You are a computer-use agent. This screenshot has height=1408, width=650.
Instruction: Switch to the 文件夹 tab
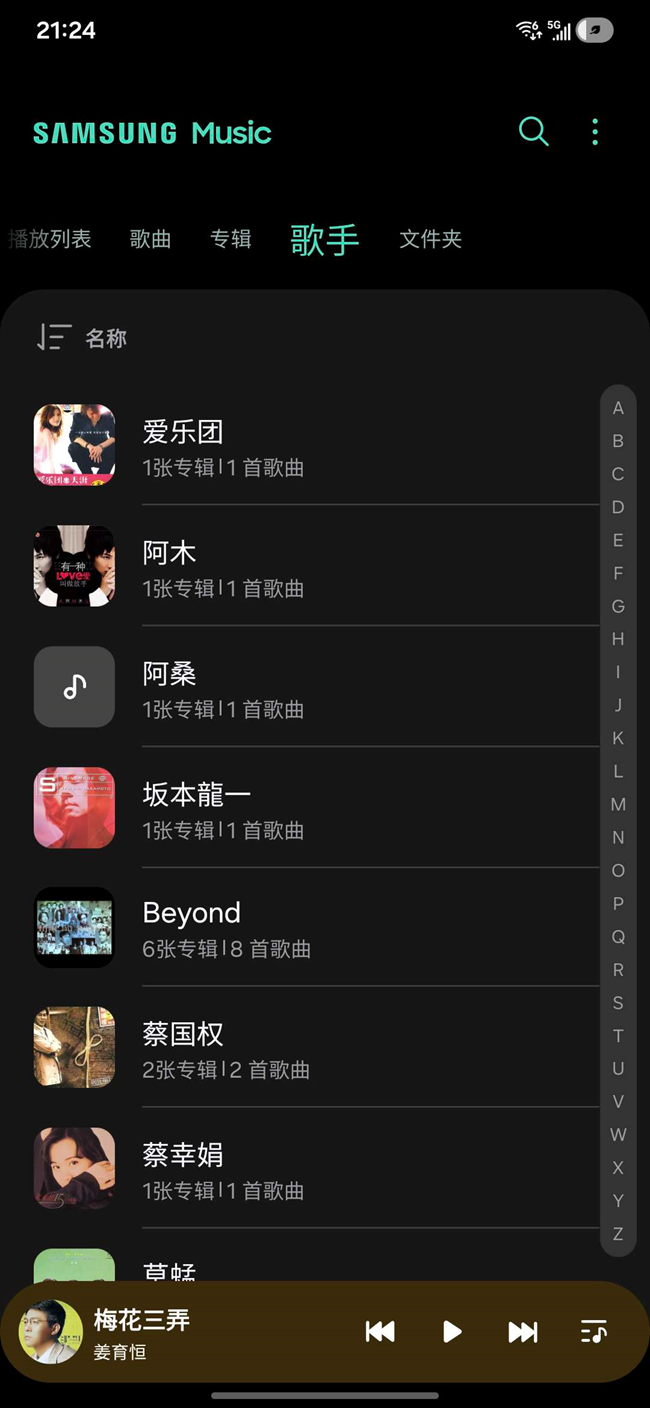pyautogui.click(x=430, y=239)
